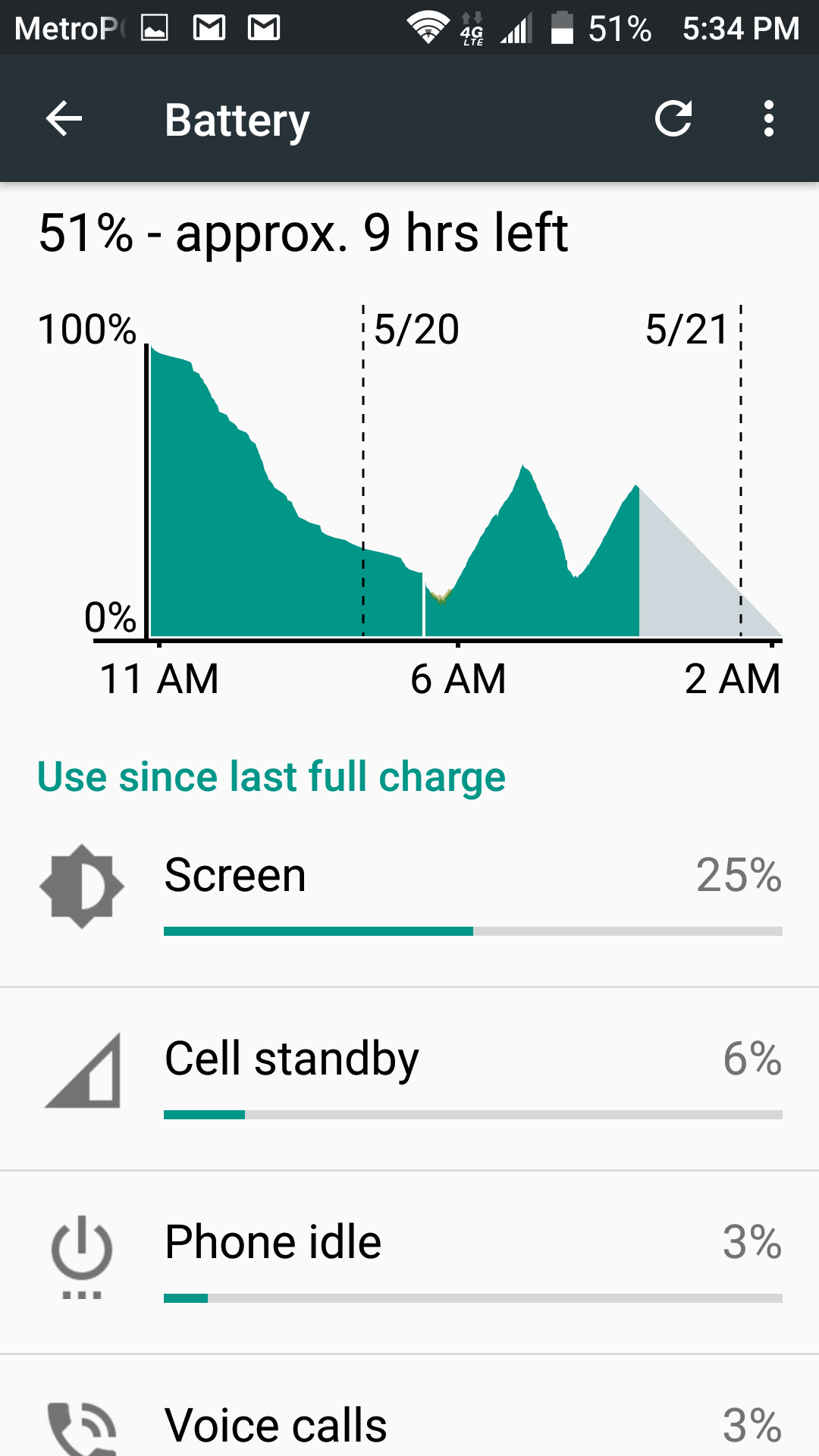
Task: Open the overflow menu
Action: pyautogui.click(x=769, y=119)
